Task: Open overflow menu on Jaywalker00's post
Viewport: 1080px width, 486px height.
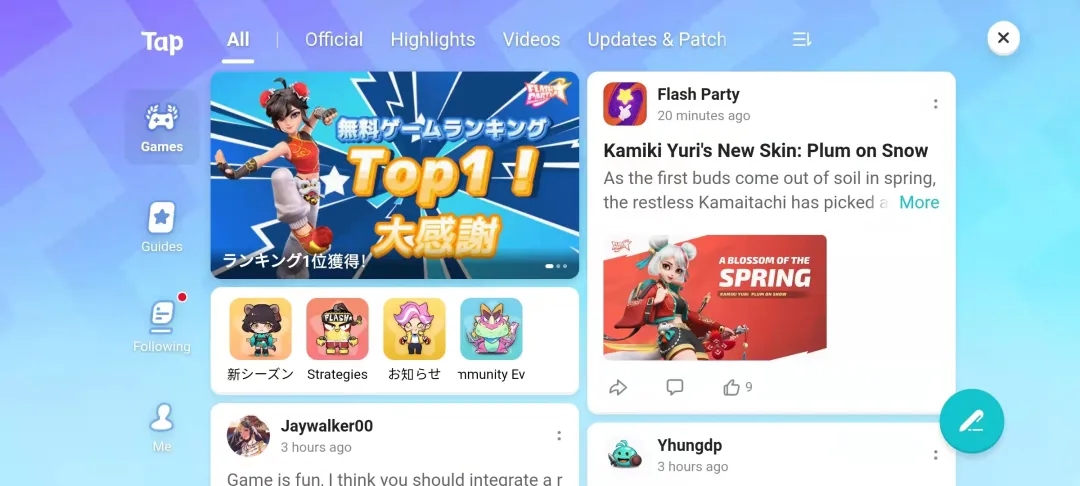Action: tap(558, 435)
